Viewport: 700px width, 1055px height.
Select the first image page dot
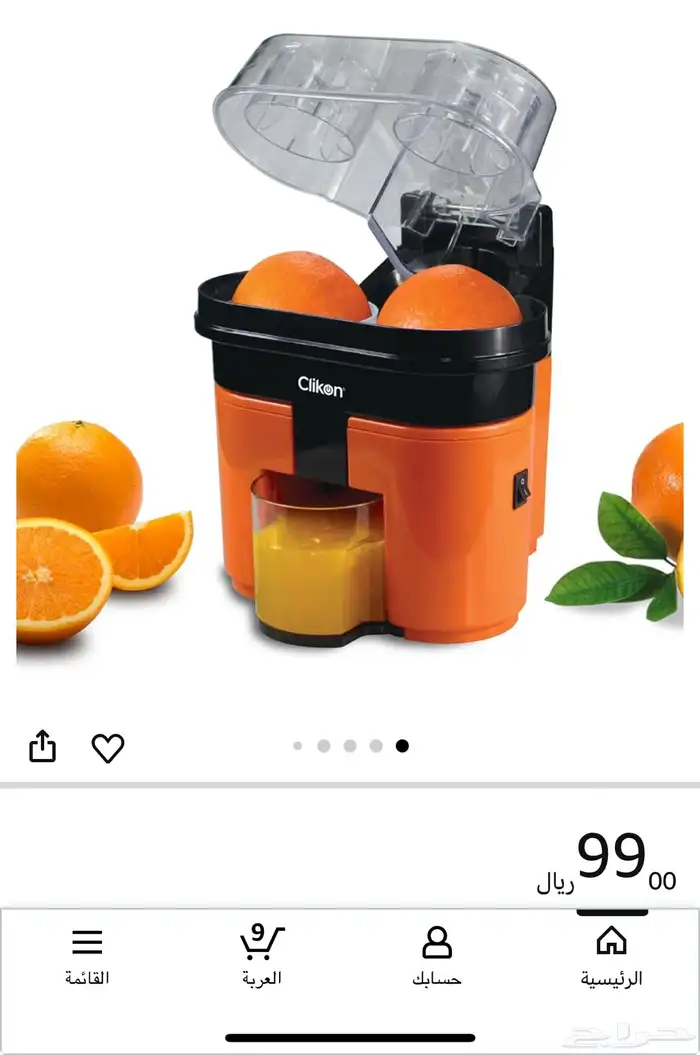pos(298,746)
